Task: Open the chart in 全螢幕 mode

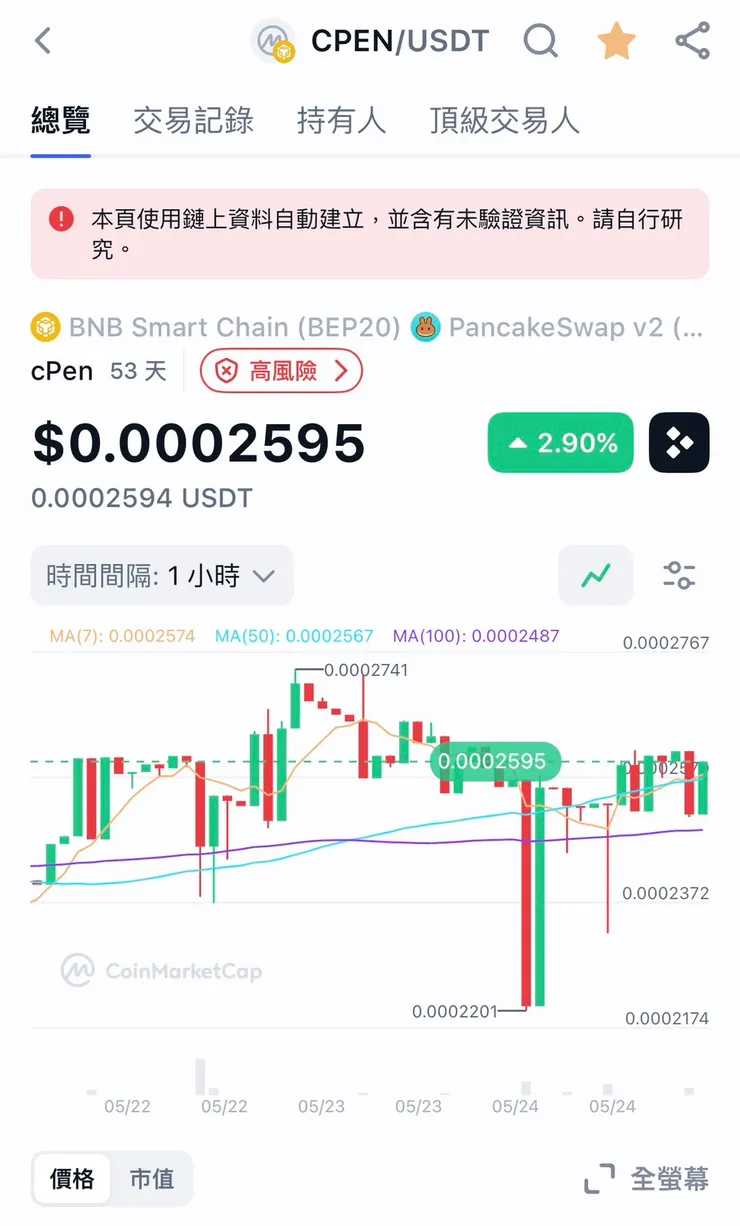Action: point(647,1179)
